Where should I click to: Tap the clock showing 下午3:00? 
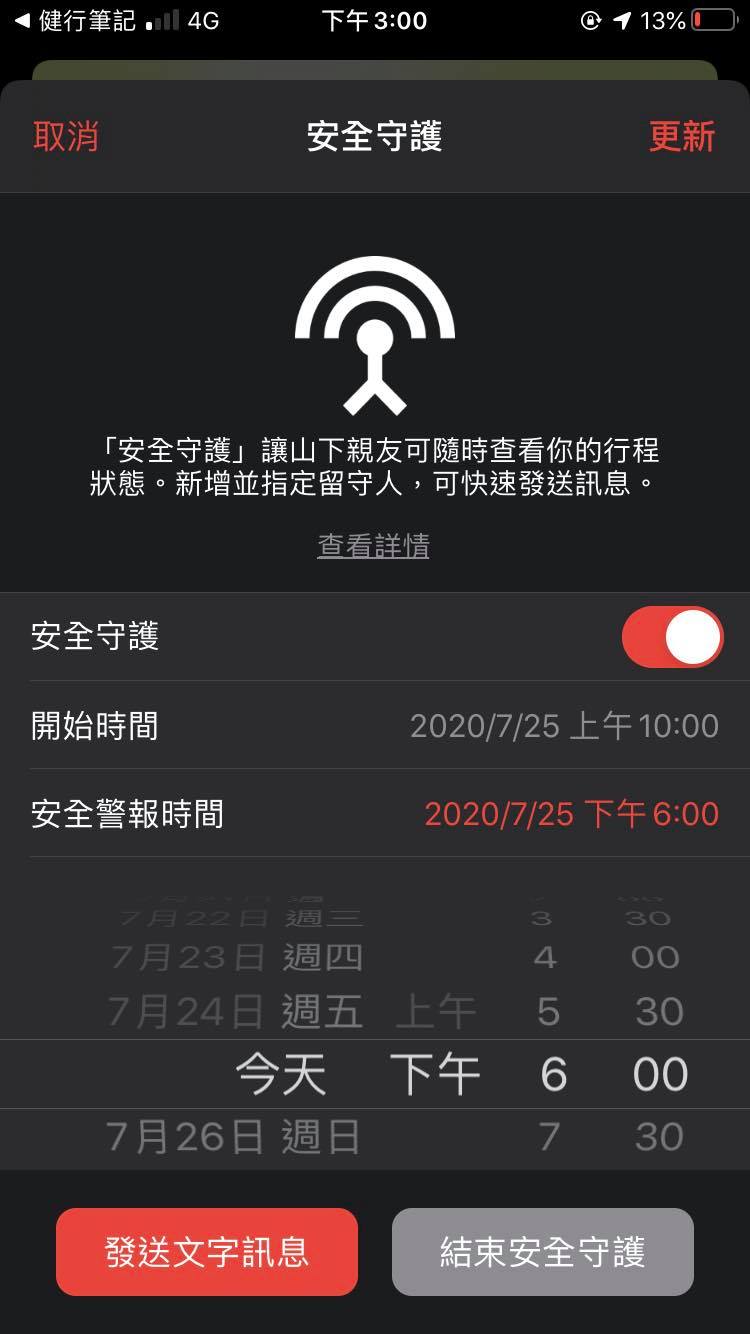pyautogui.click(x=375, y=20)
